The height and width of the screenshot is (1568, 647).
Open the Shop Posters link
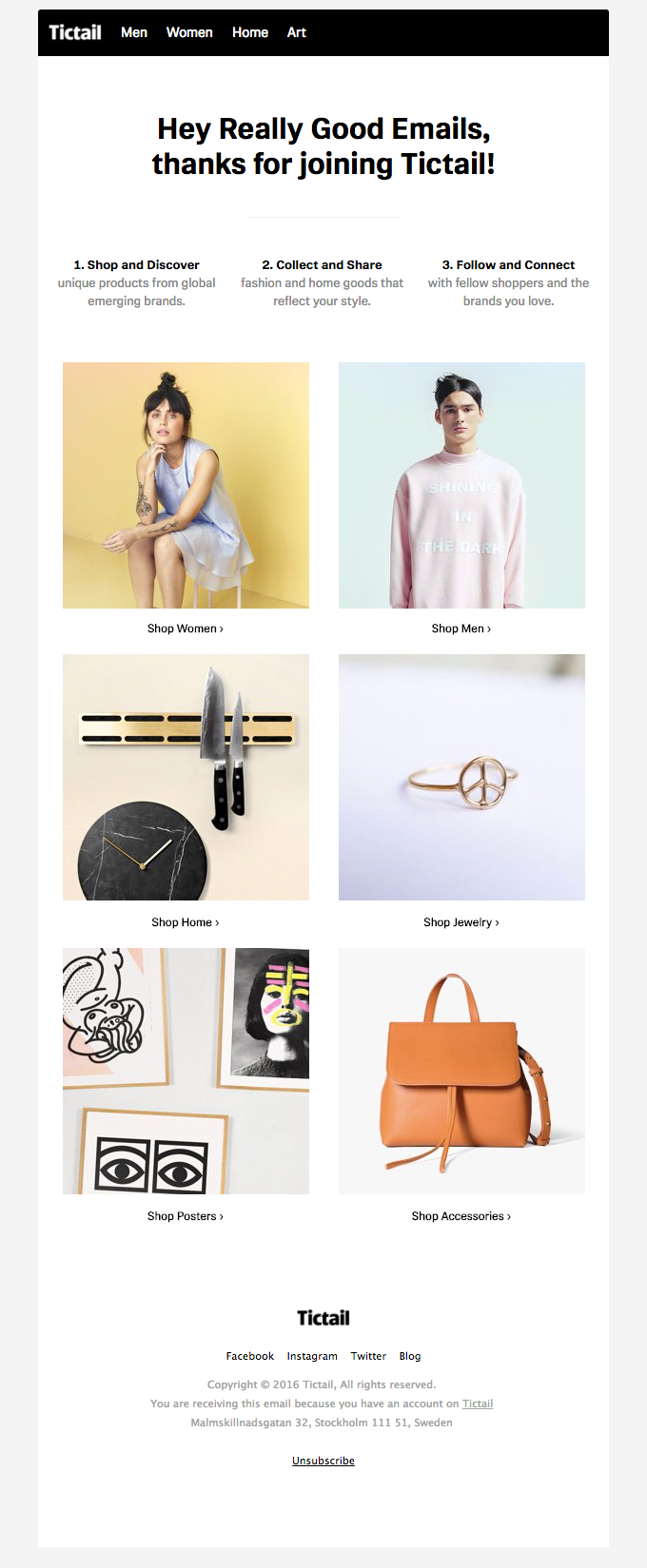click(x=186, y=1216)
